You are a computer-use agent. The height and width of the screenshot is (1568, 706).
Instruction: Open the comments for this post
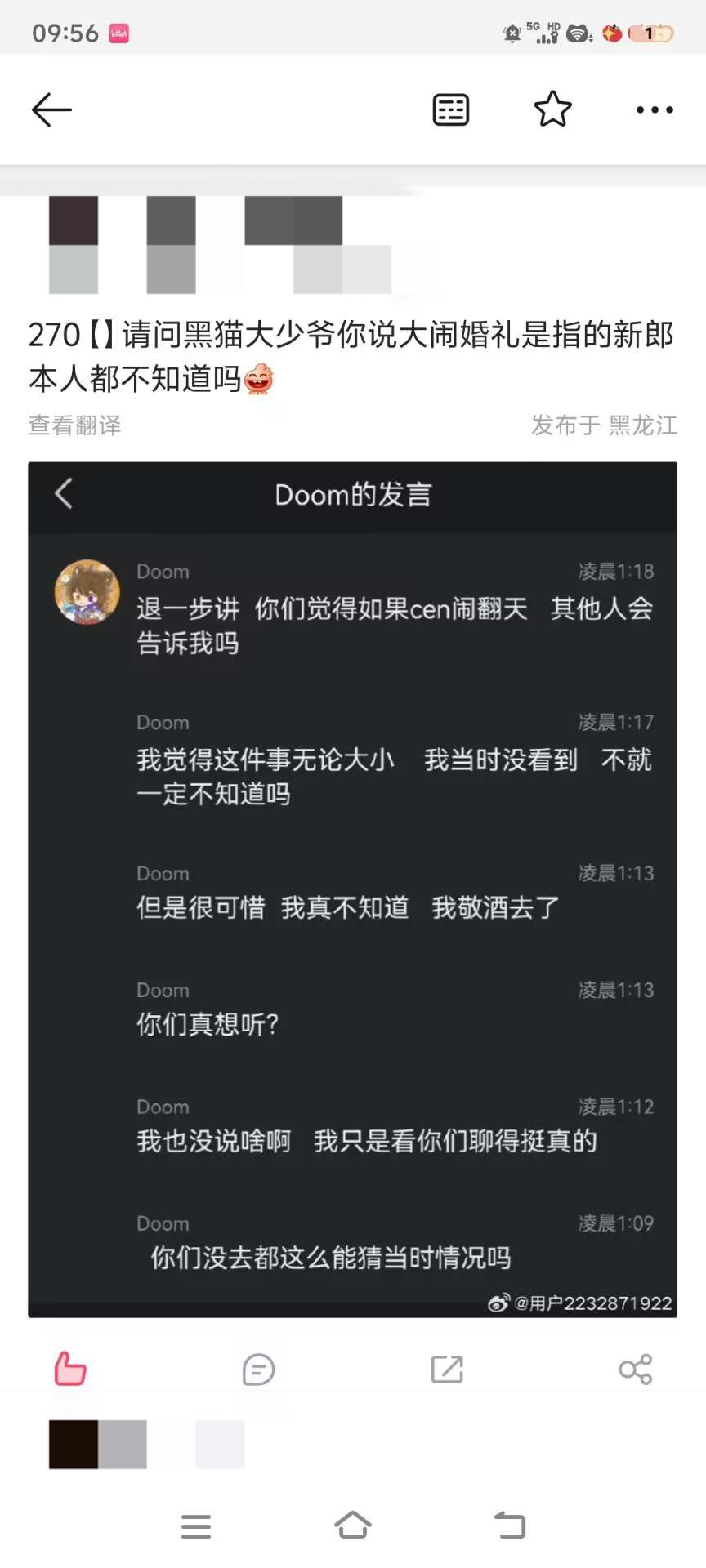coord(258,1369)
